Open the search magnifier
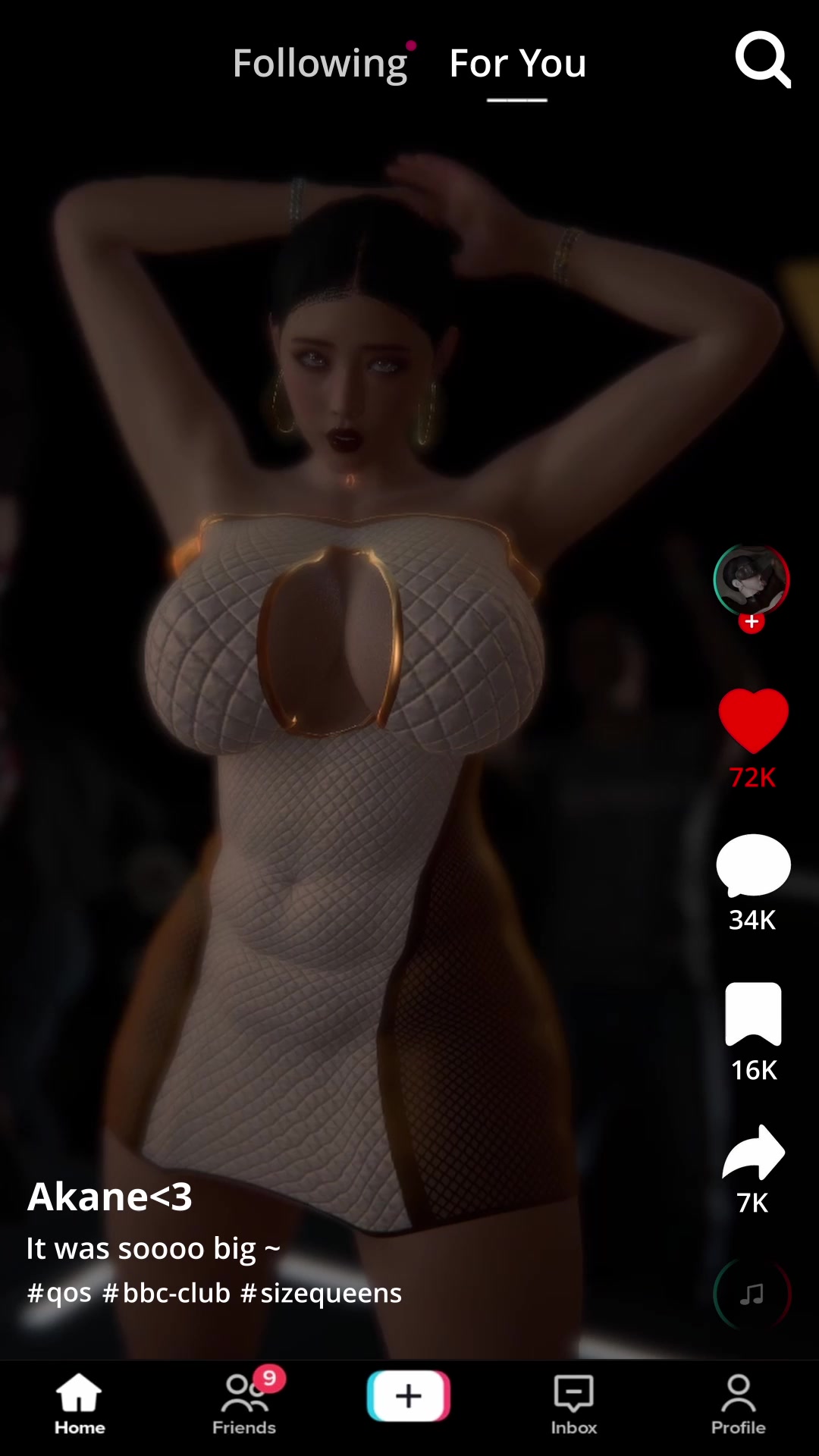This screenshot has width=819, height=1456. [762, 59]
